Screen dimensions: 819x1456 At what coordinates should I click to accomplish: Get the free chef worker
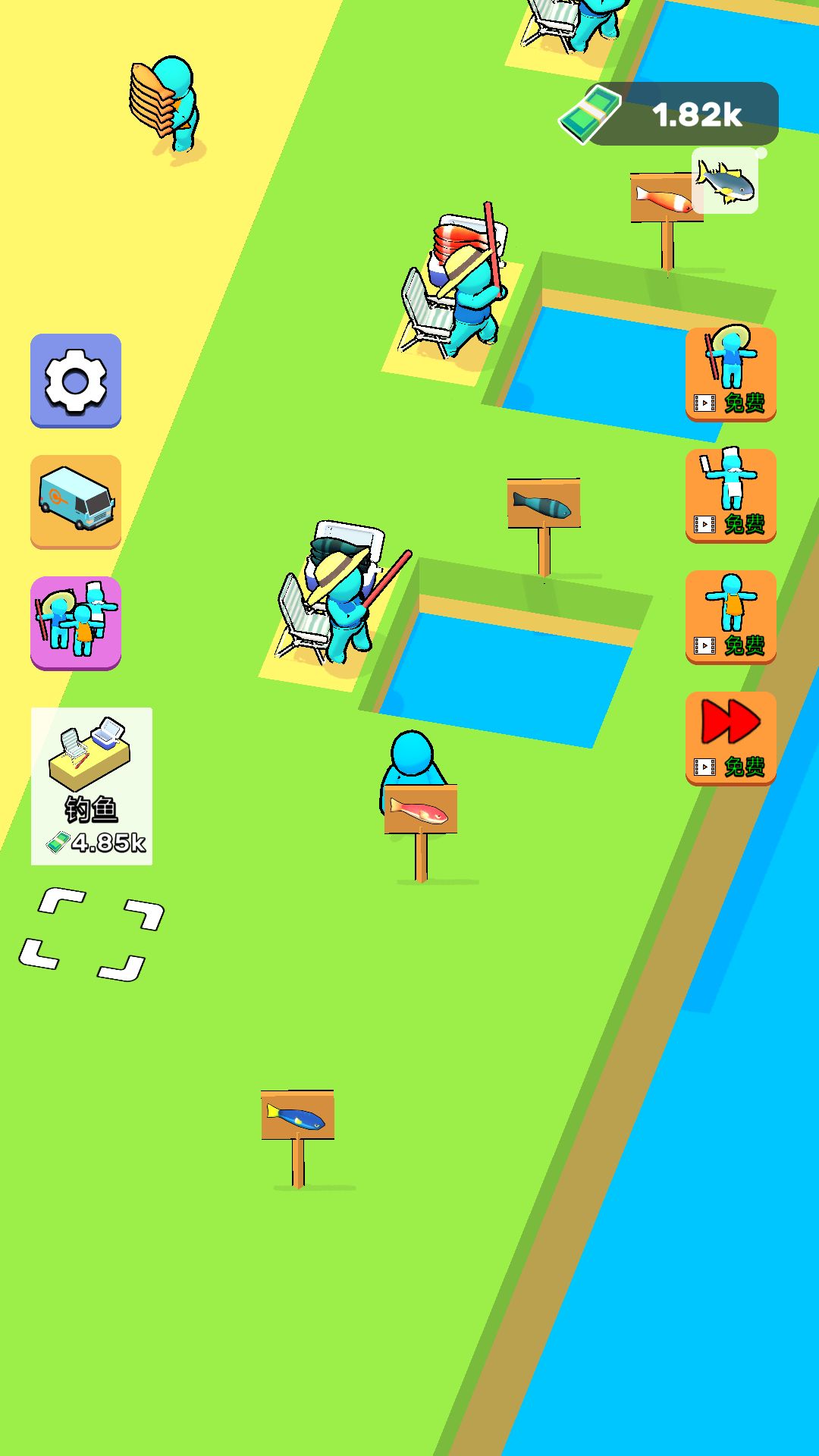(730, 495)
